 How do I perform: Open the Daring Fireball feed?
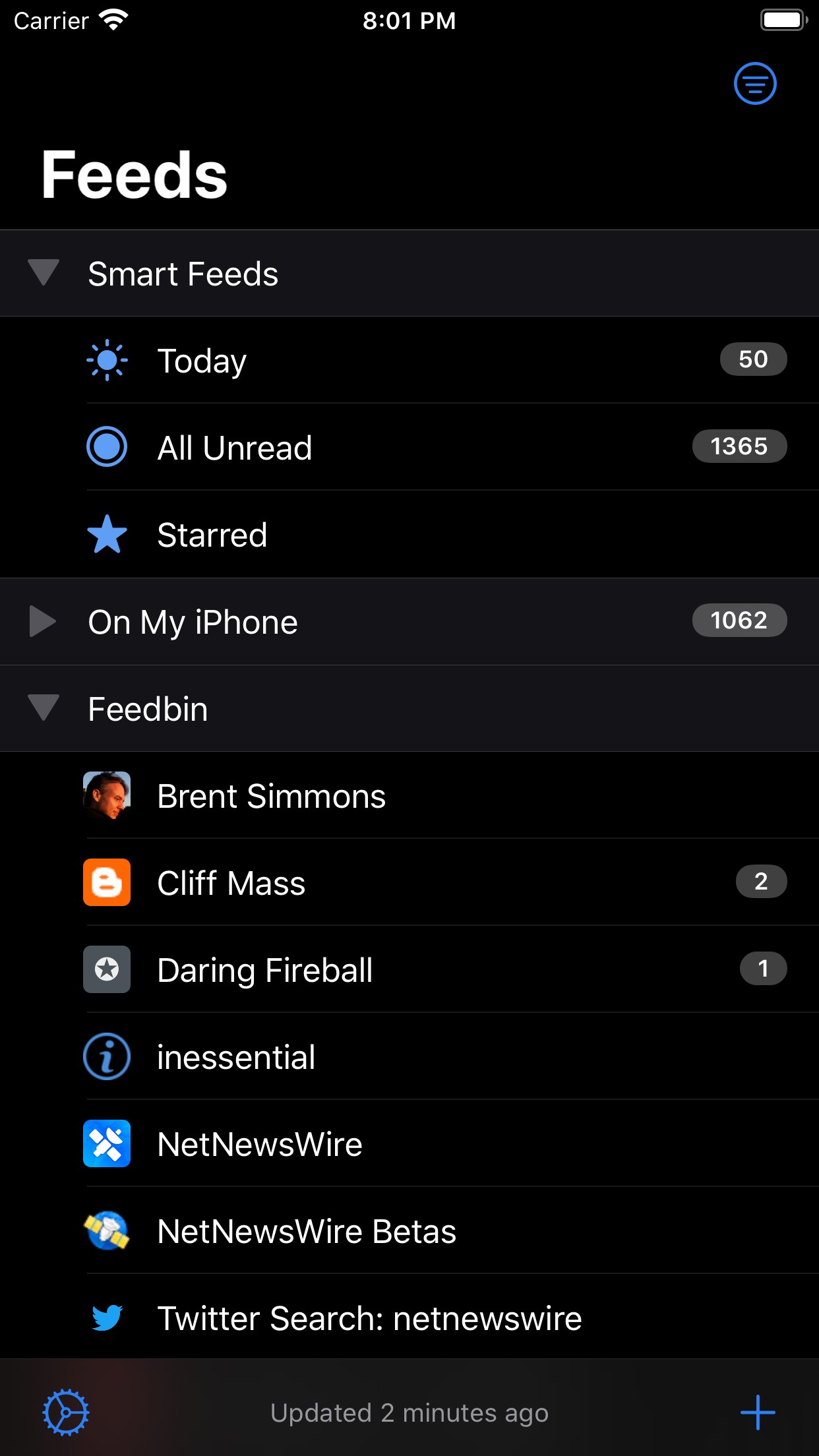click(x=409, y=969)
